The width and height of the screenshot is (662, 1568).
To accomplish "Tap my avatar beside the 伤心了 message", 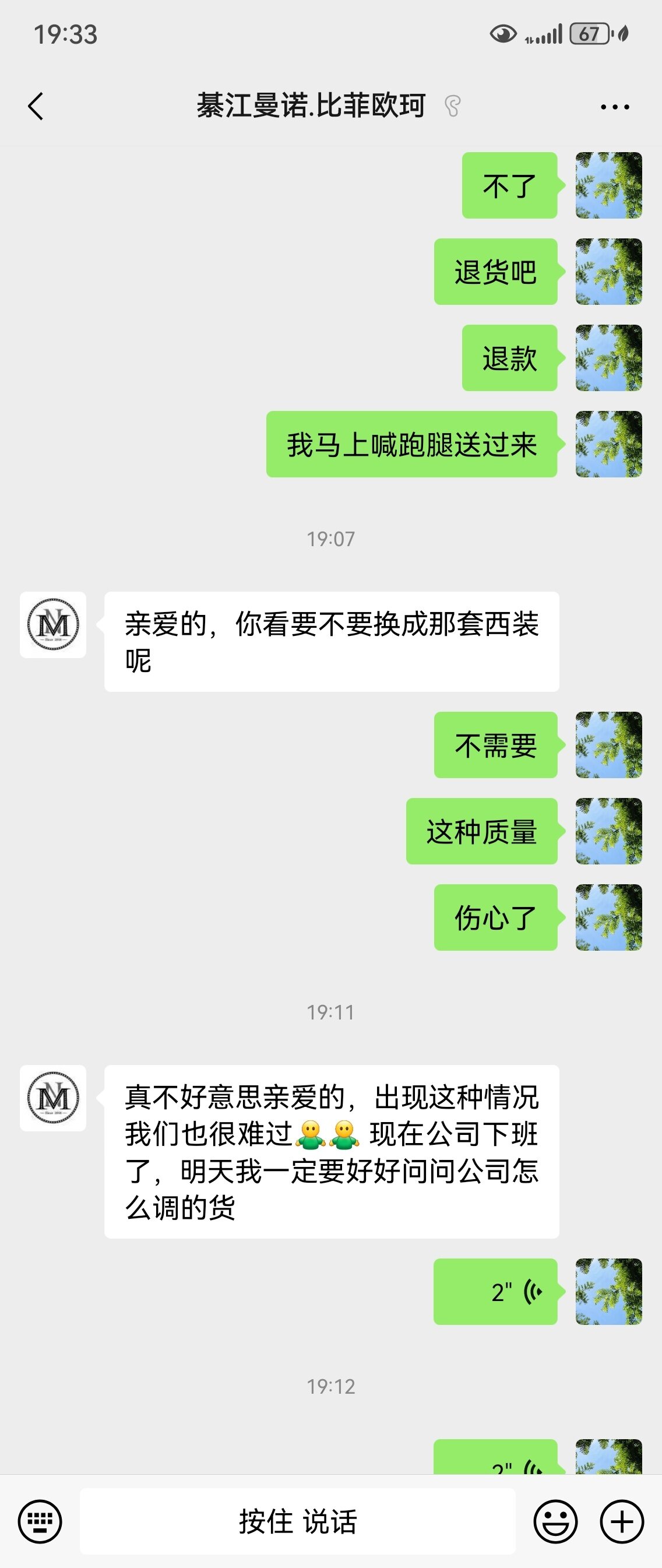I will pos(608,917).
